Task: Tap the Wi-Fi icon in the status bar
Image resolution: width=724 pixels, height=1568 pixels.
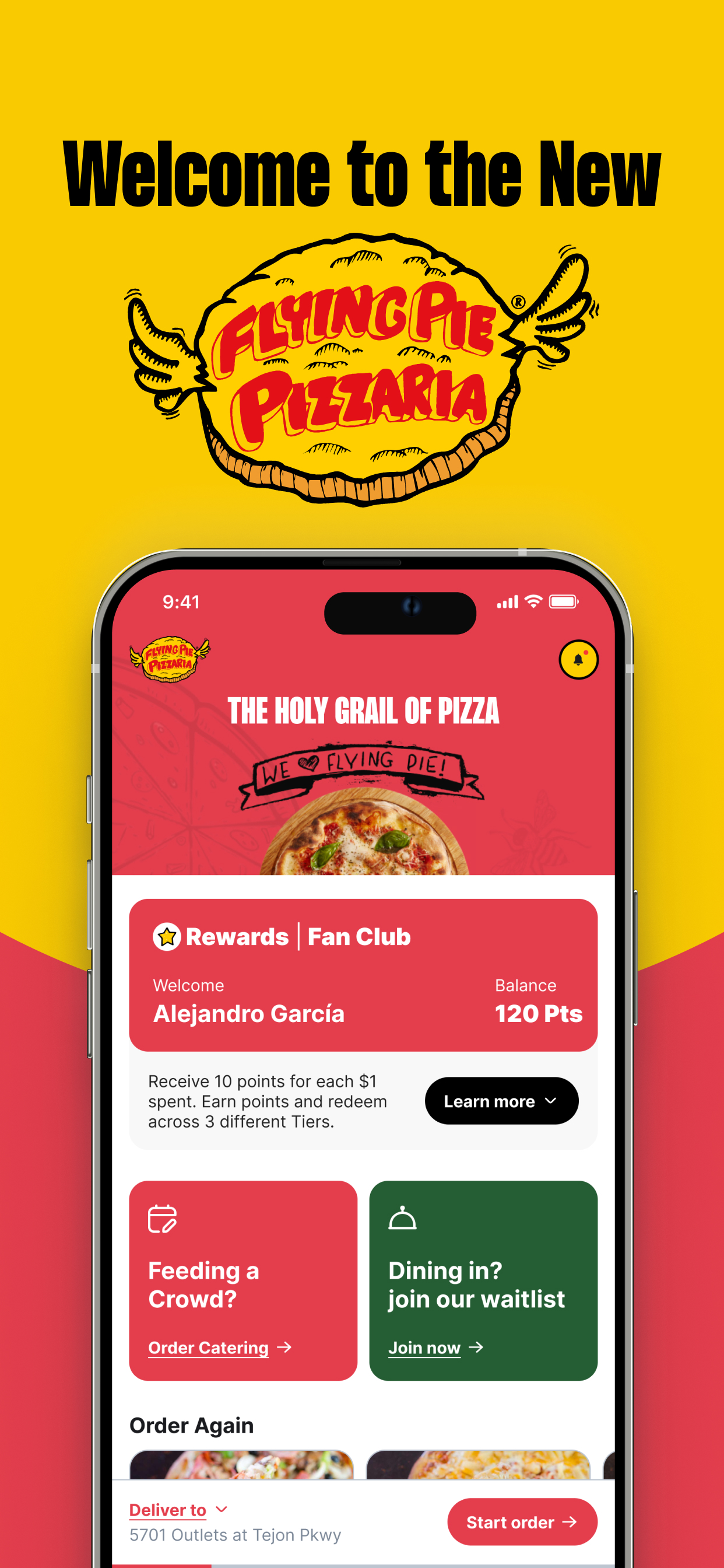Action: tap(534, 601)
